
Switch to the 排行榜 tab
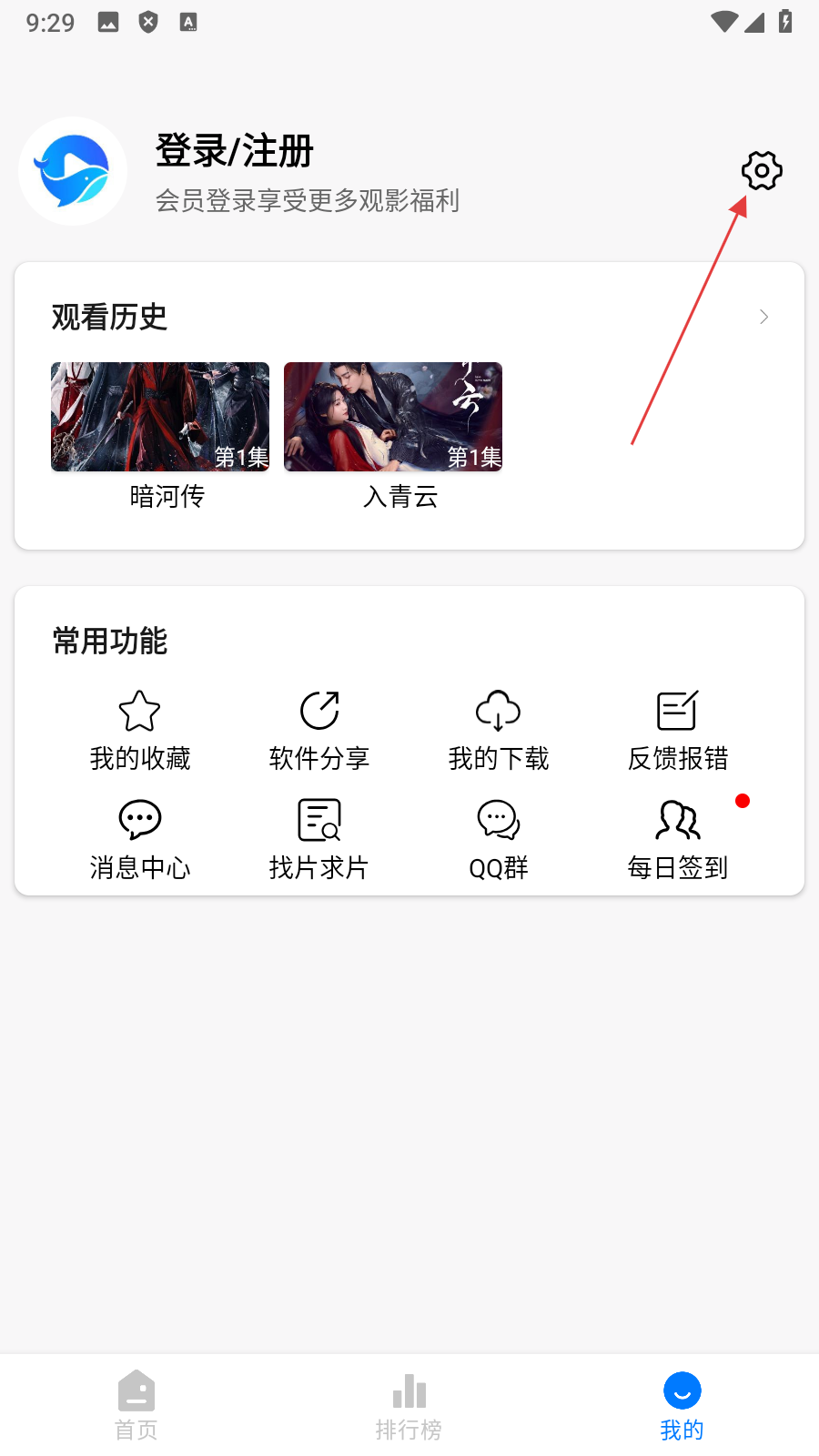tap(409, 1405)
